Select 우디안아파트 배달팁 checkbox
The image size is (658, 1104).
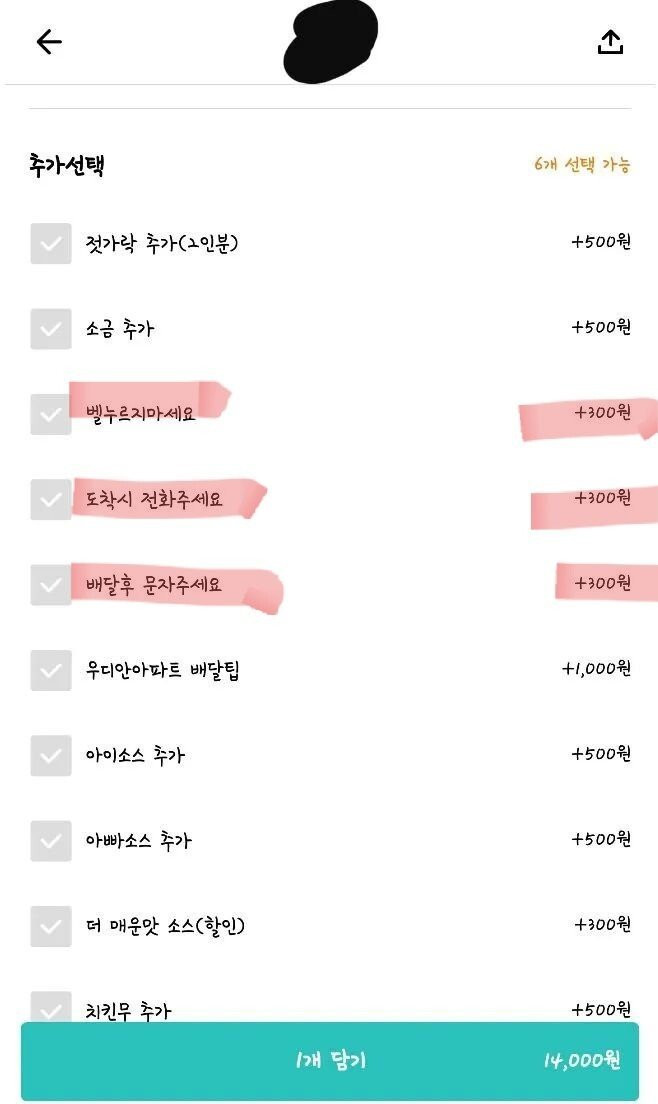click(x=51, y=670)
